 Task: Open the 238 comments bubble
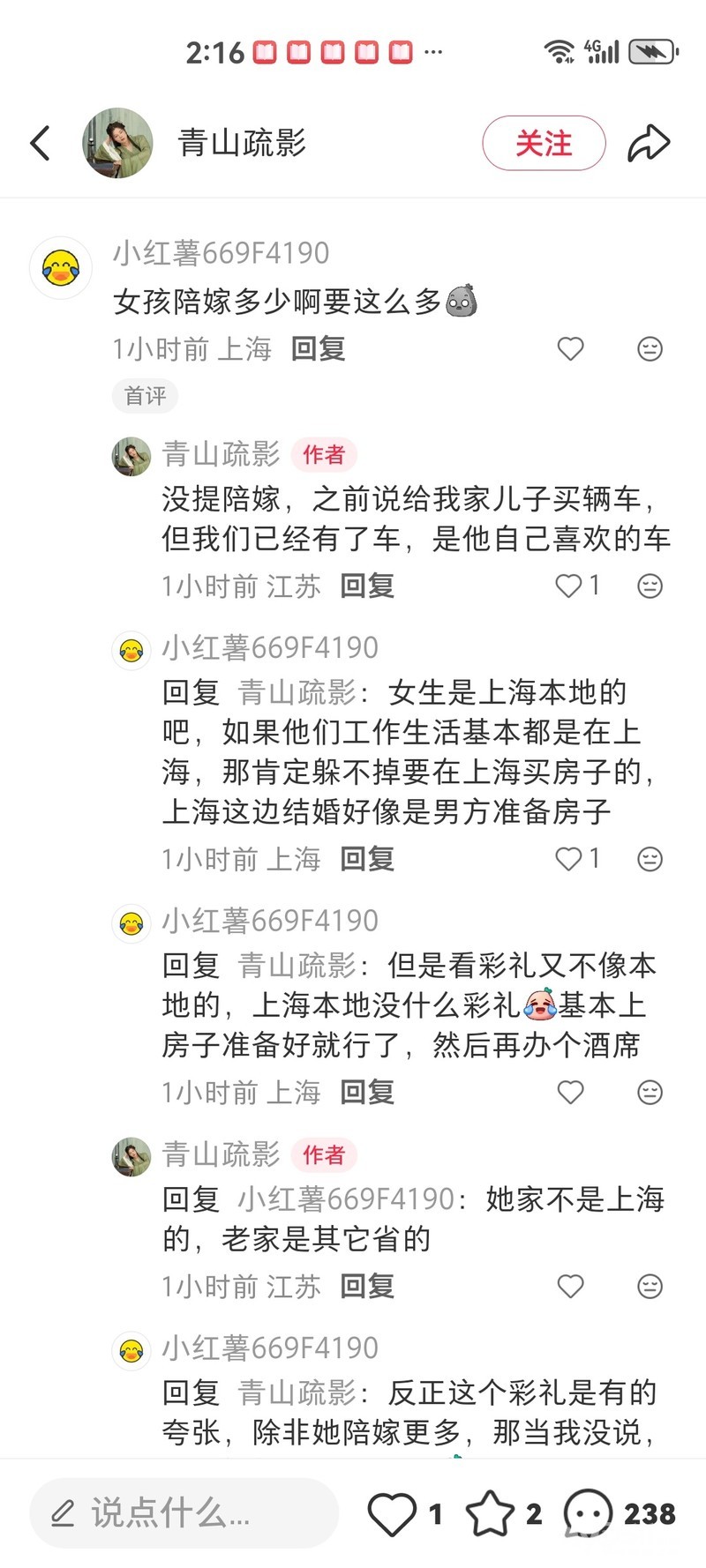click(588, 1513)
